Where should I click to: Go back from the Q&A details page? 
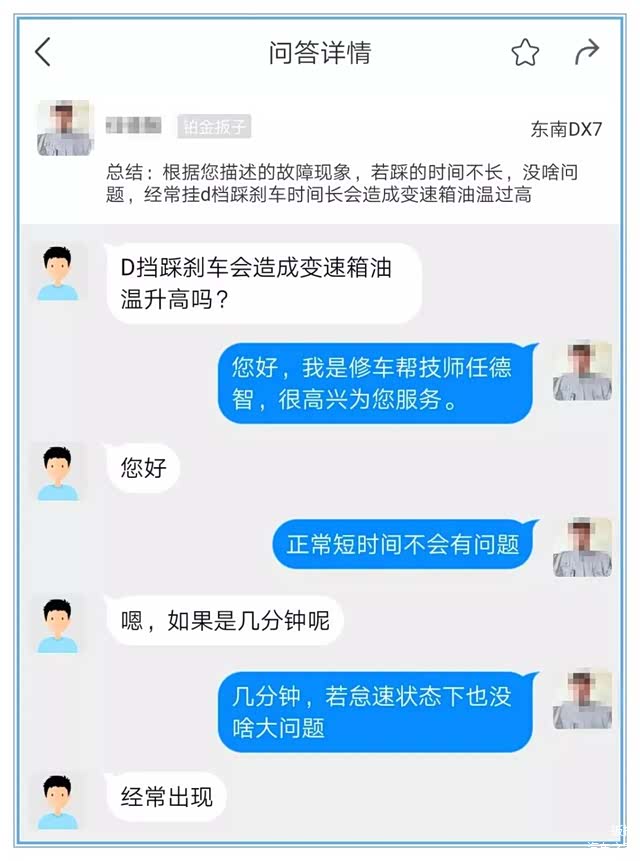point(42,52)
